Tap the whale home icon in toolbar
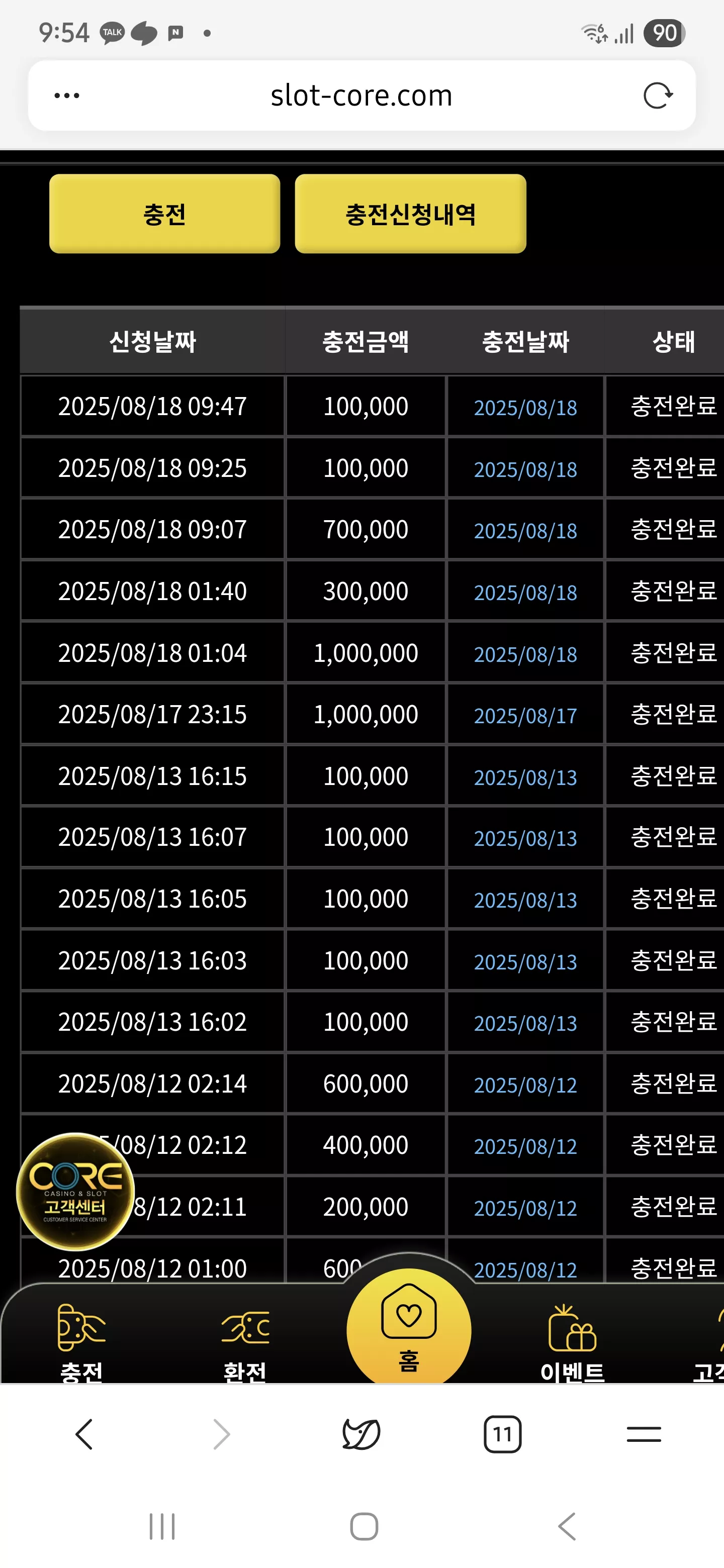This screenshot has height=1568, width=724. click(361, 1435)
